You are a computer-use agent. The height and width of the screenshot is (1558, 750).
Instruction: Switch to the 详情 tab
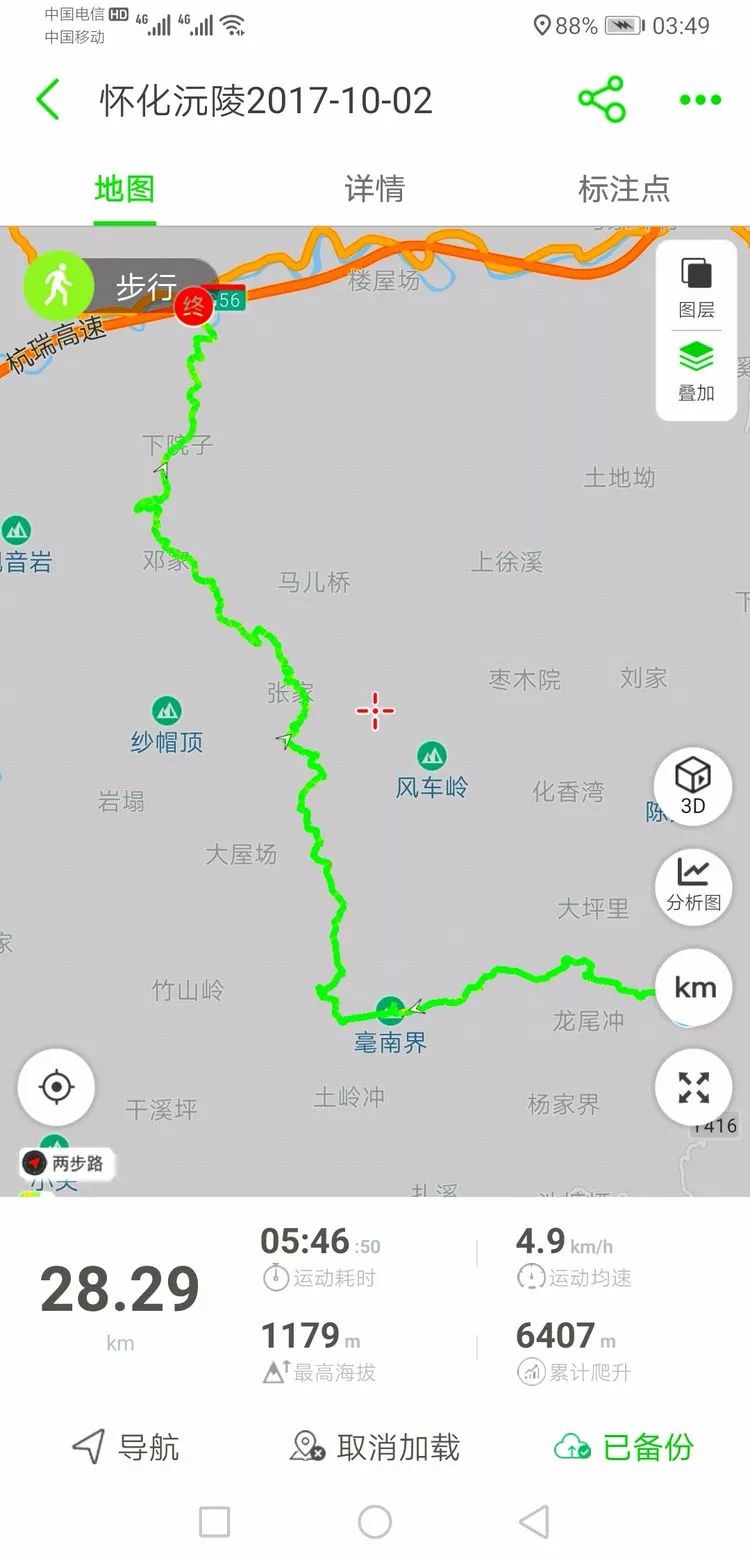(x=374, y=188)
